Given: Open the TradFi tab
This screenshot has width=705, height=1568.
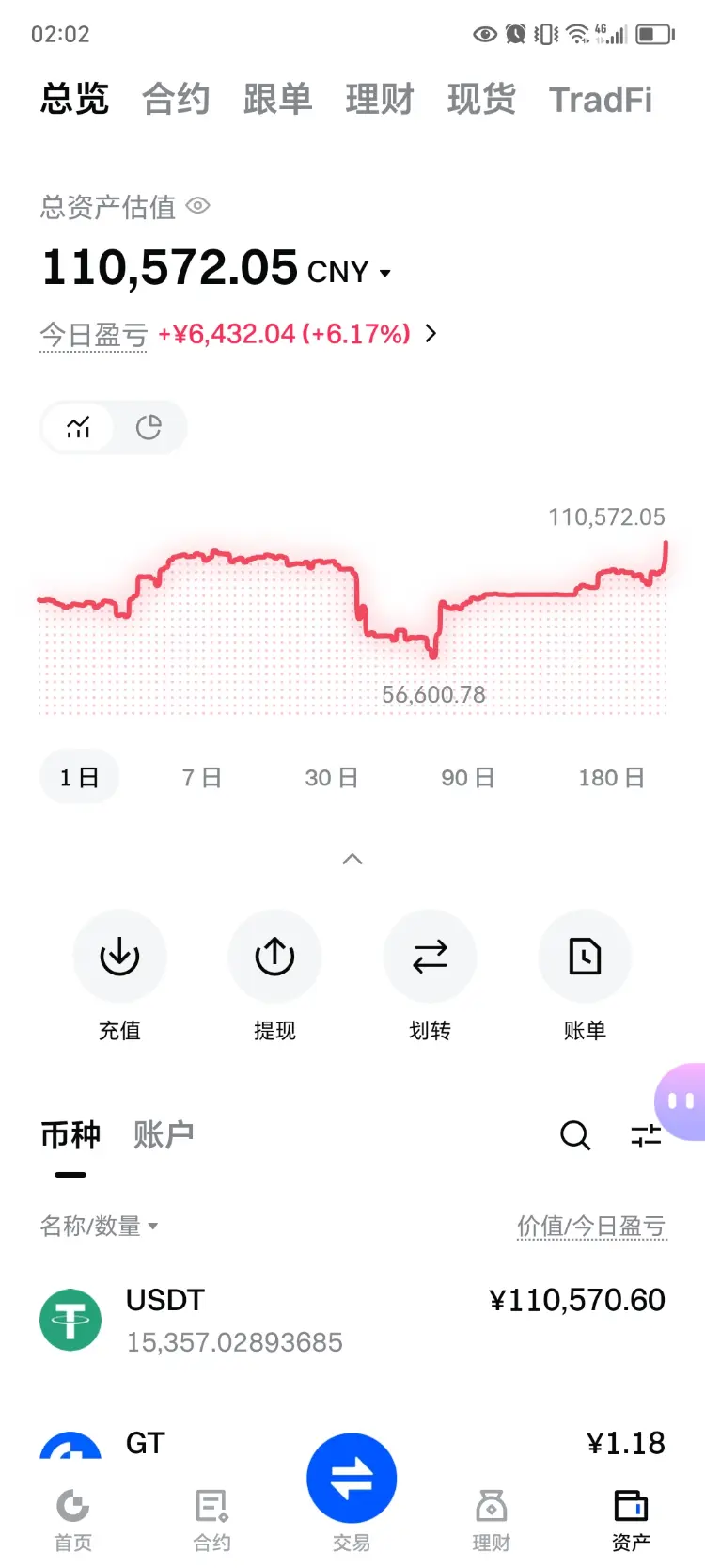Looking at the screenshot, I should 600,99.
